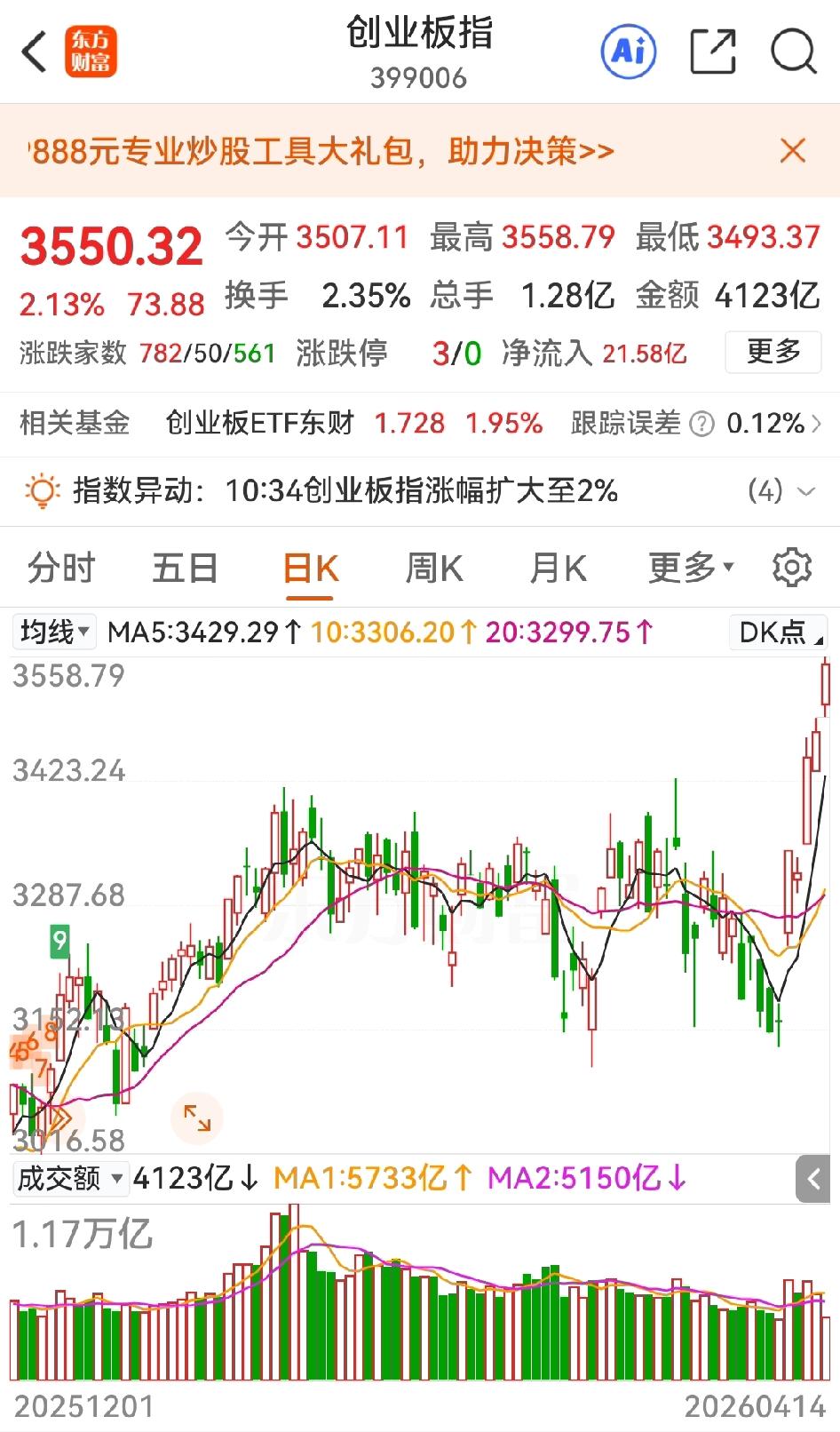The image size is (840, 1432).
Task: Open the 均线 moving average dropdown
Action: [53, 631]
